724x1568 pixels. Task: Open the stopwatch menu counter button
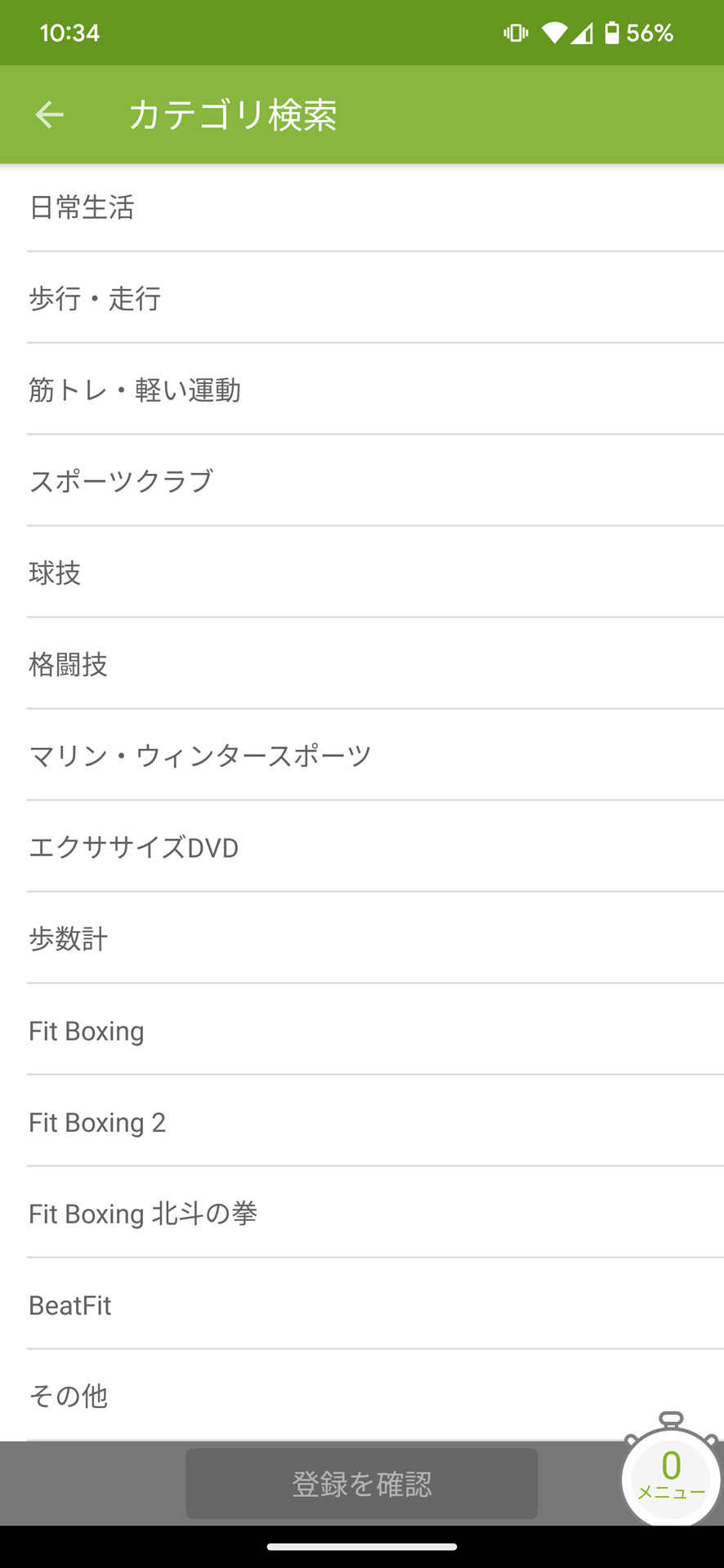(x=670, y=1478)
